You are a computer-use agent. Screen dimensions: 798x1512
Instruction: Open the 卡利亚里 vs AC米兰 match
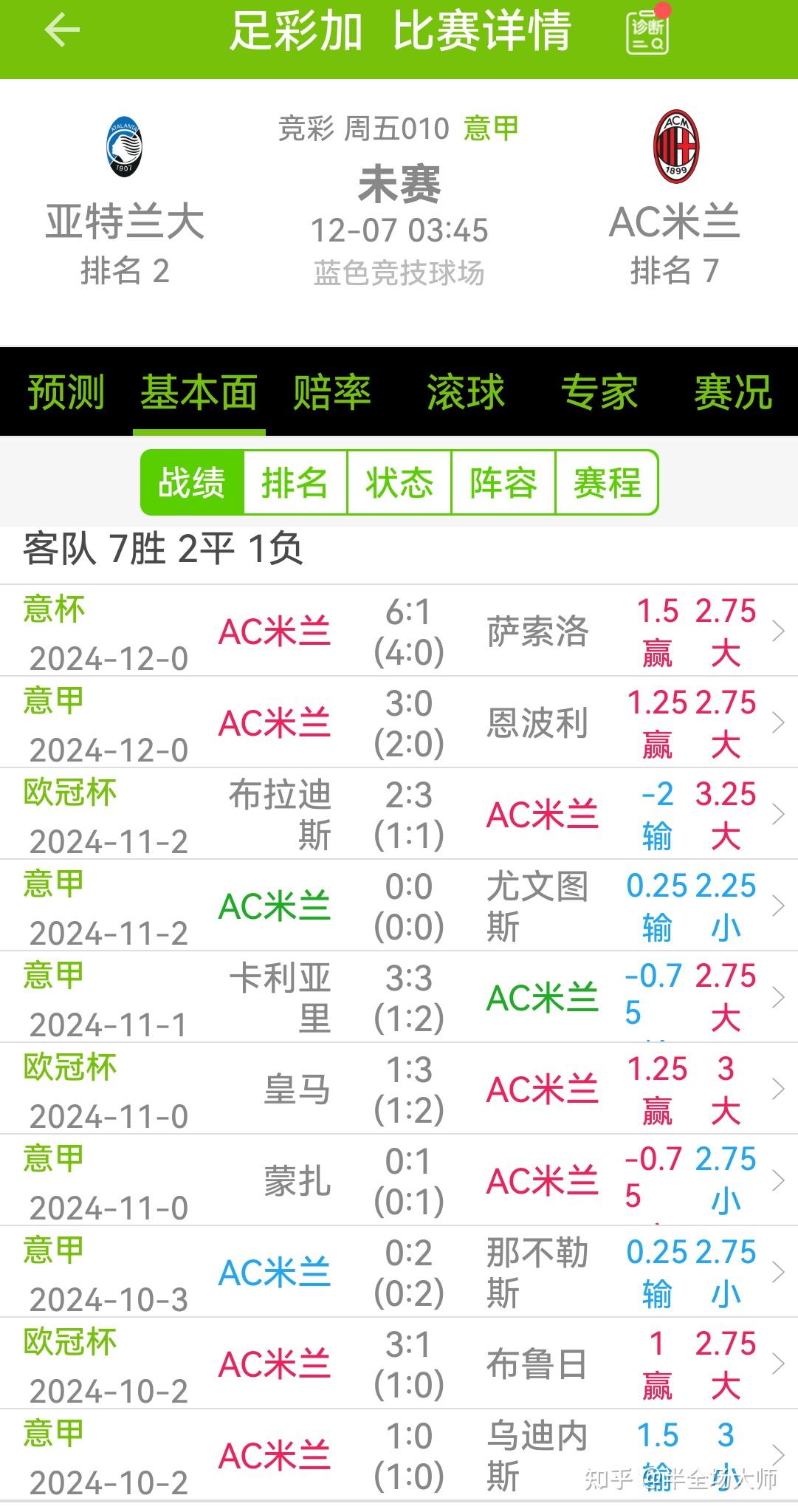(399, 998)
